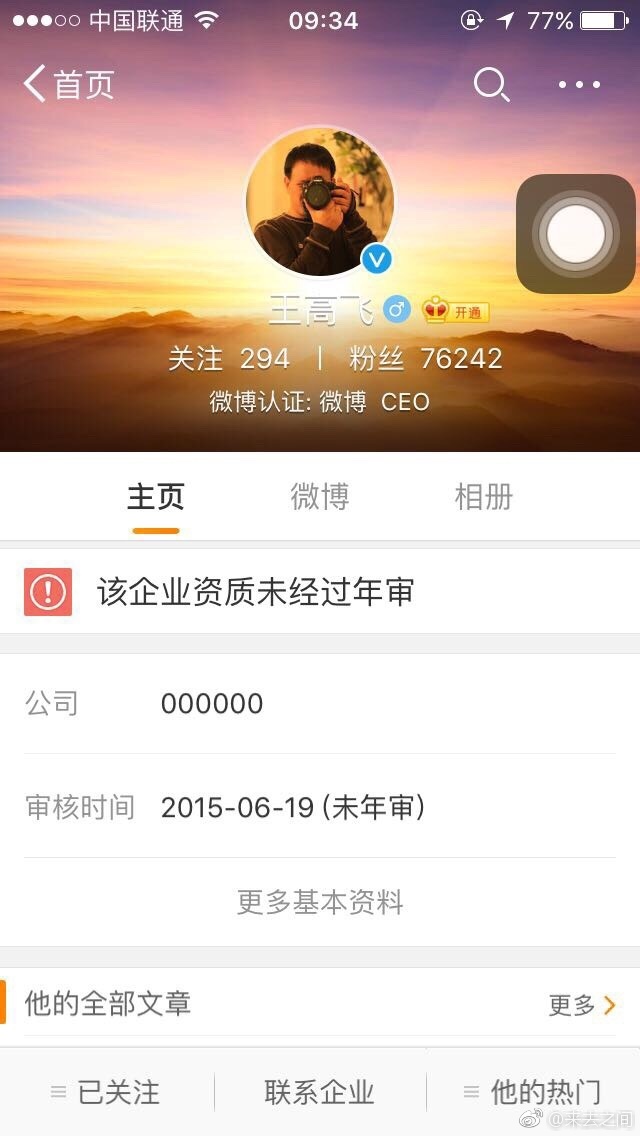Tap the 已关注 button
Viewport: 640px width, 1136px height.
click(x=106, y=1092)
